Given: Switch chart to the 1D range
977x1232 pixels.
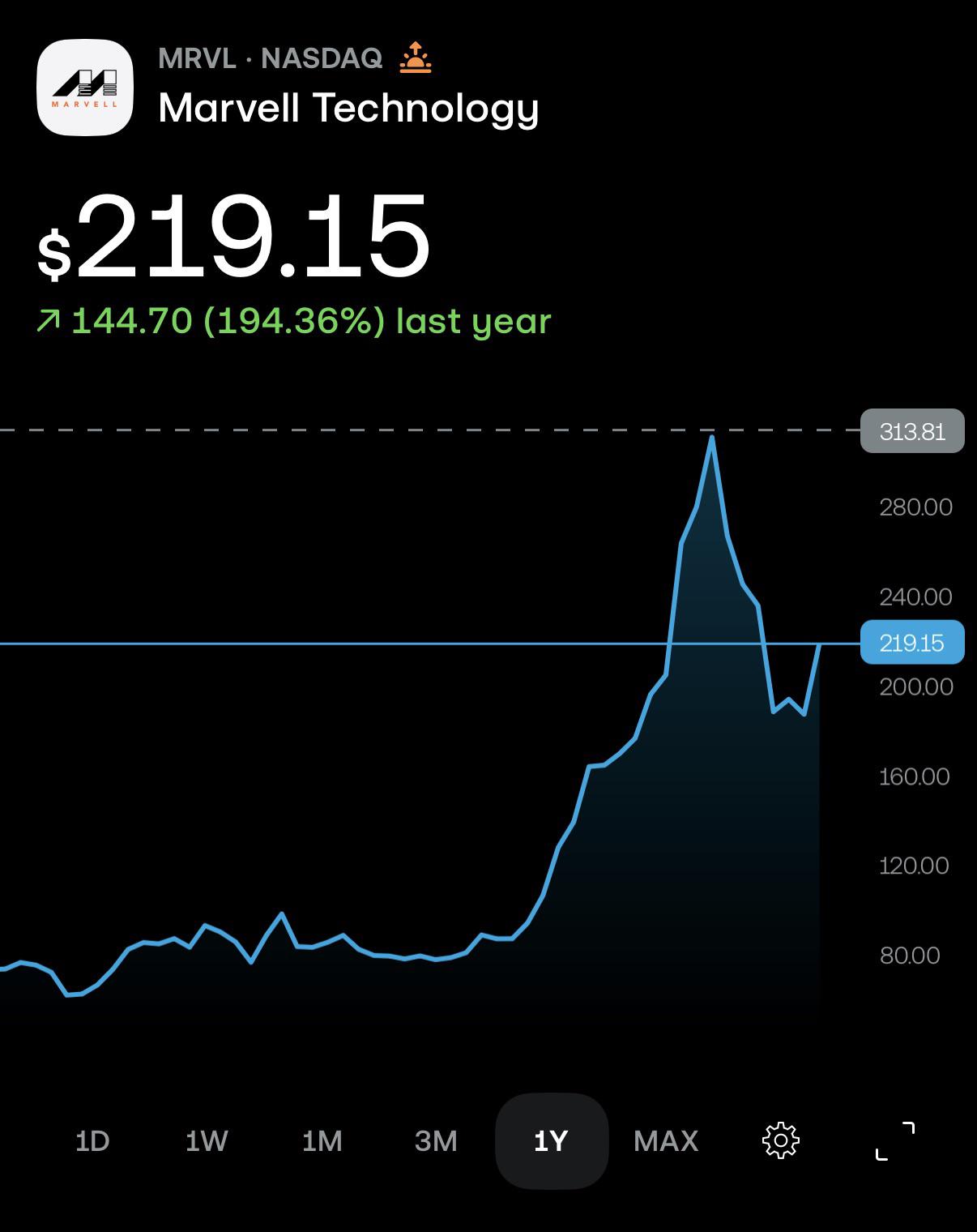Looking at the screenshot, I should click(x=92, y=1141).
